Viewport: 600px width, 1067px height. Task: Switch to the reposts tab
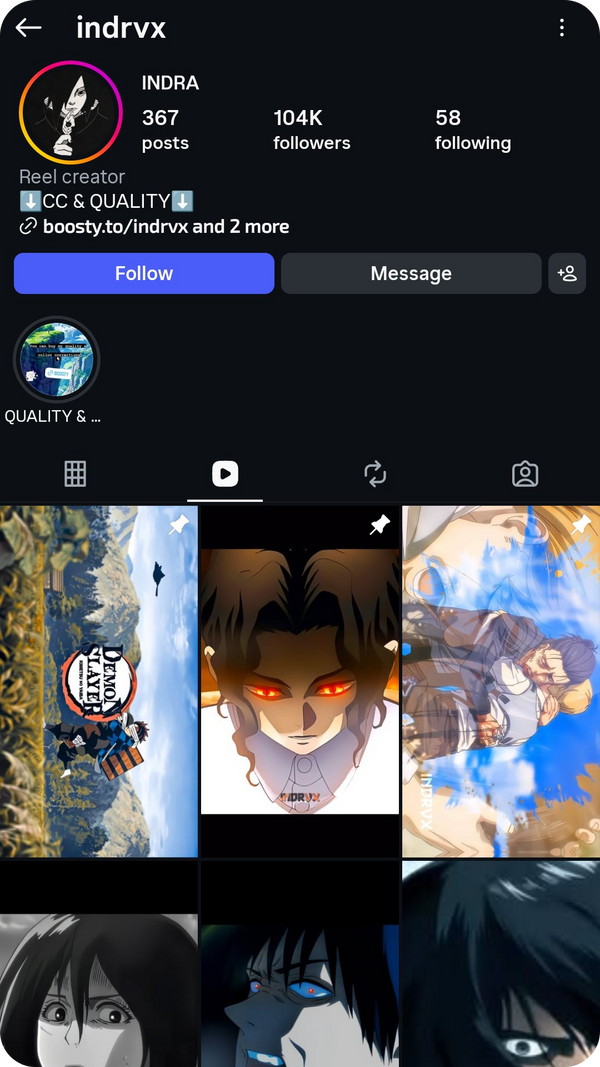[375, 473]
